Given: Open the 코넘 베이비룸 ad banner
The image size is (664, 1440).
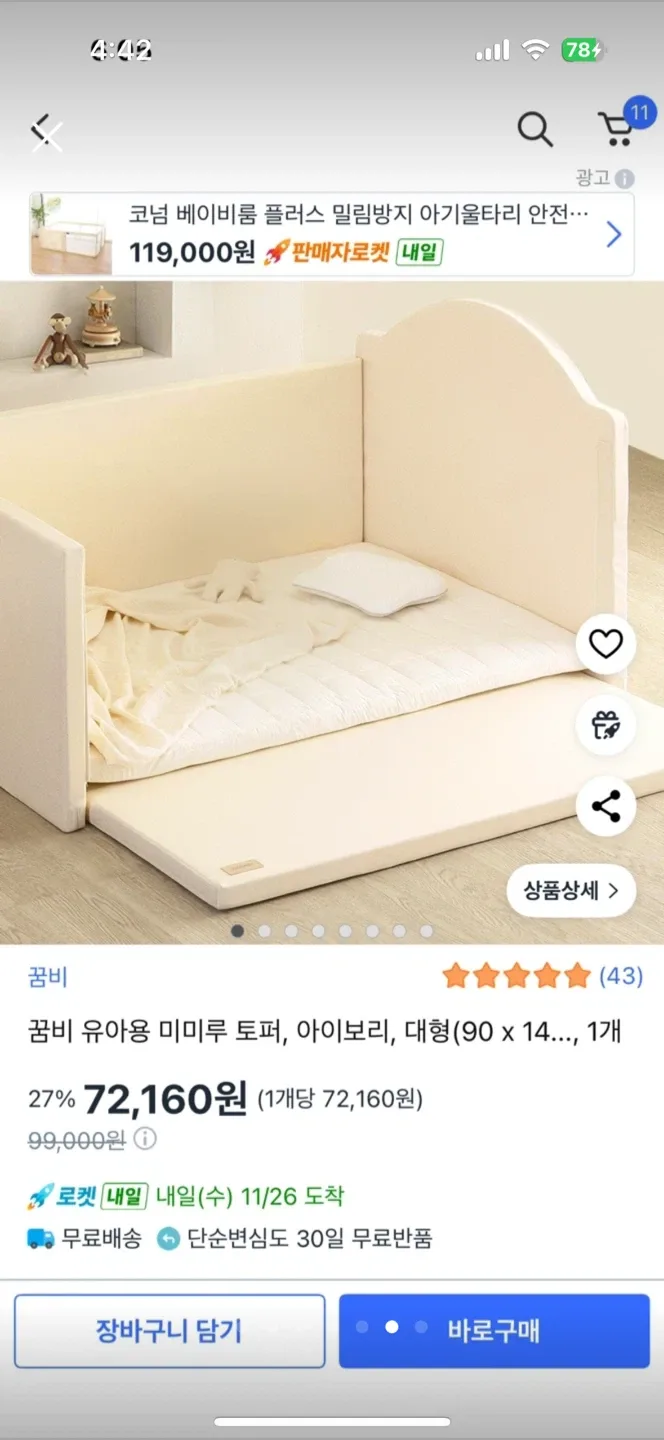Looking at the screenshot, I should pyautogui.click(x=331, y=234).
